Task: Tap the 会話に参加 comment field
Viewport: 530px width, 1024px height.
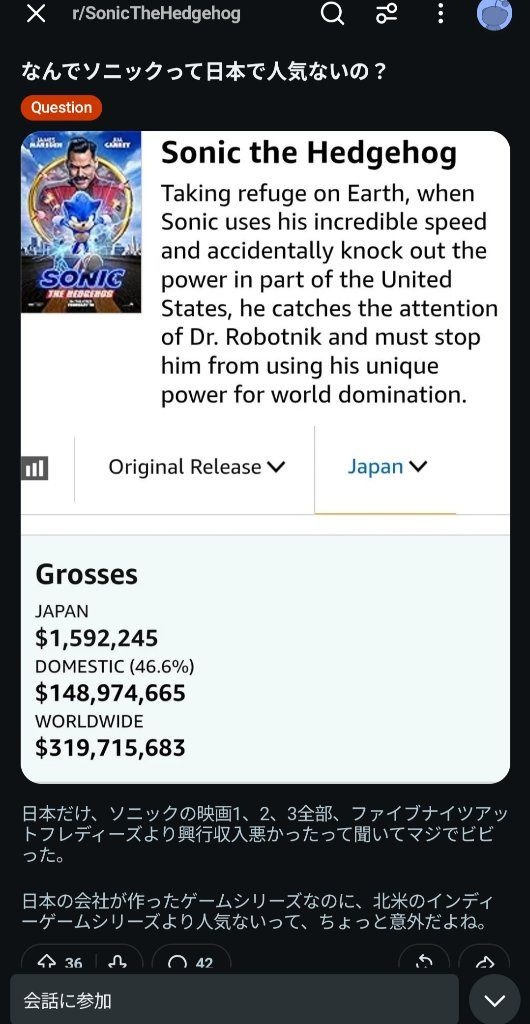Action: coord(234,1000)
